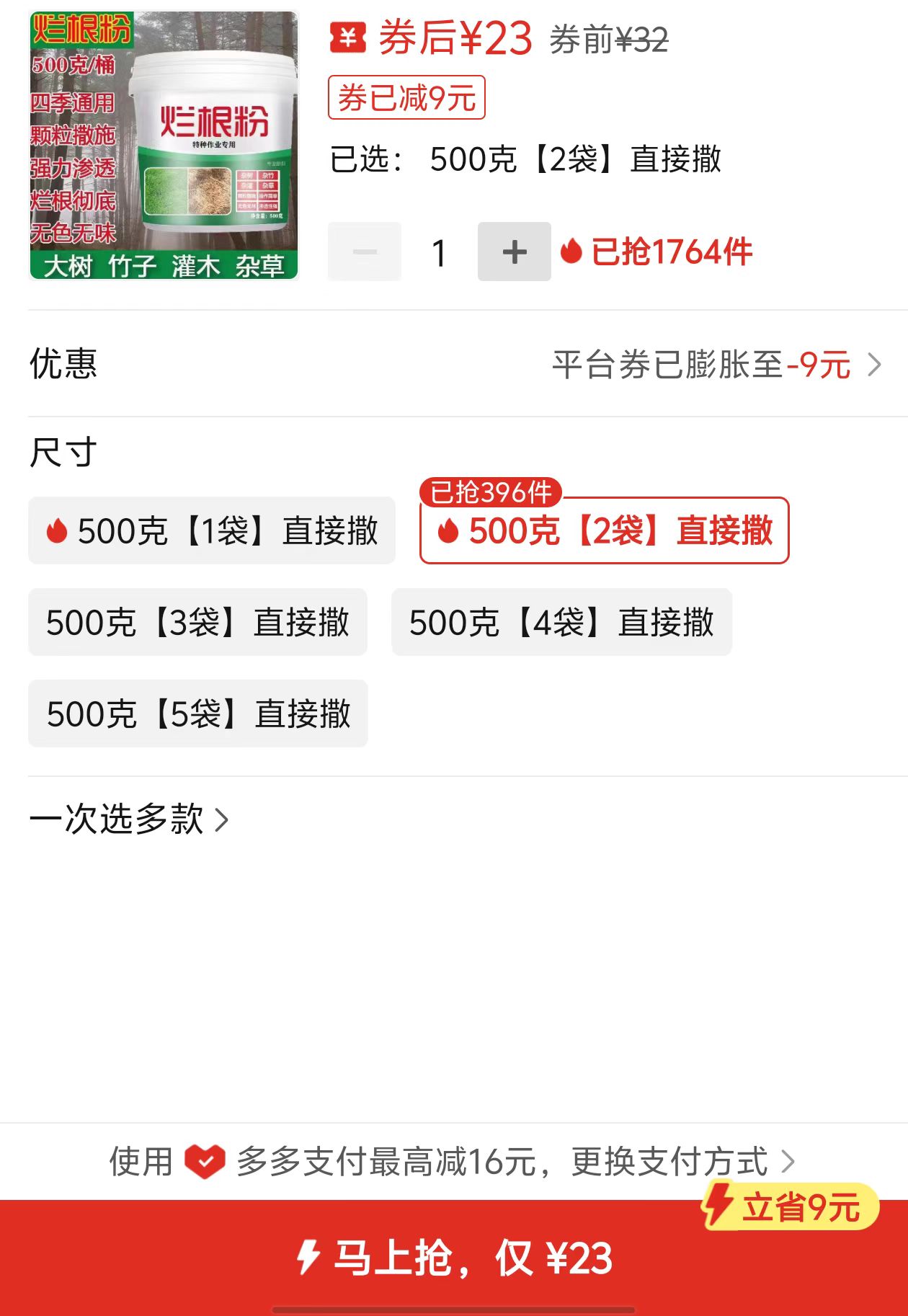Increase quantity with the plus button
Screen dimensions: 908x1316
[514, 252]
